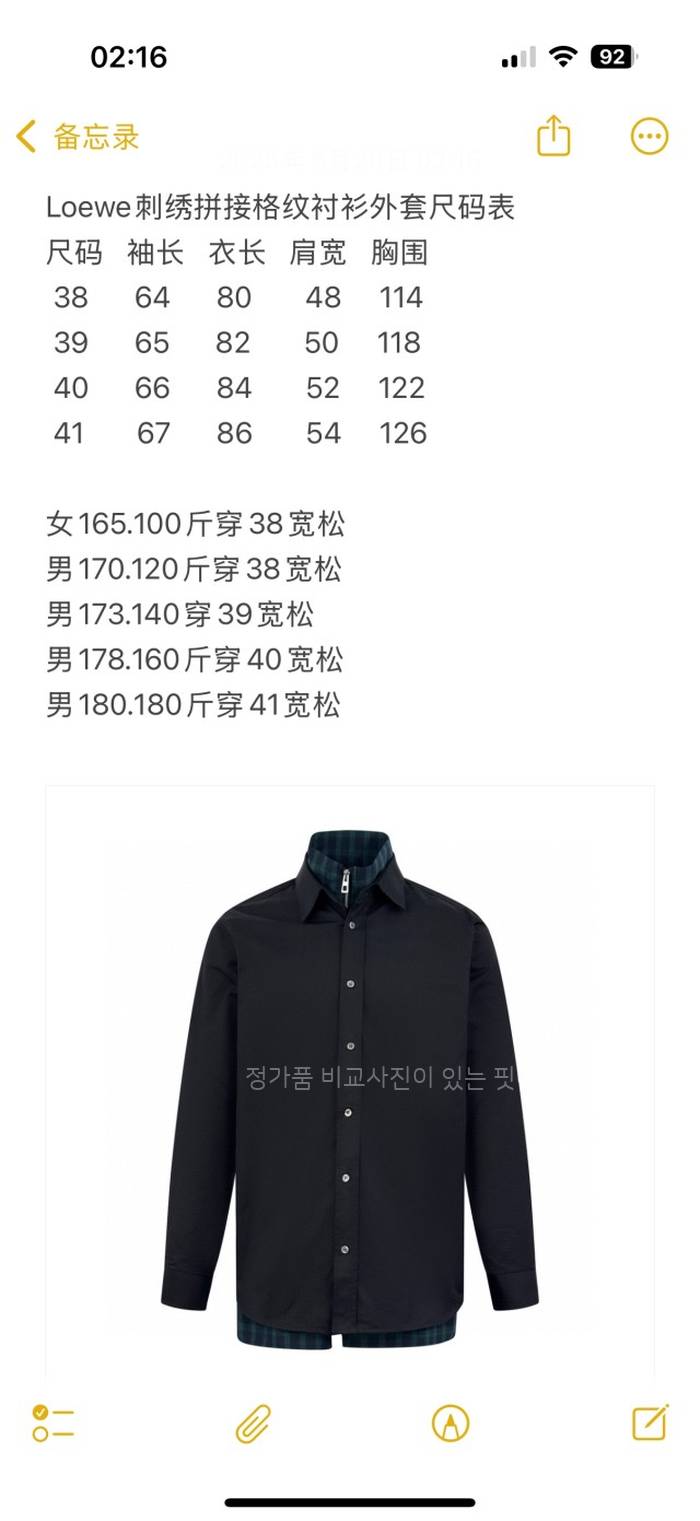The width and height of the screenshot is (700, 1521).
Task: Open the more options menu
Action: coord(649,137)
